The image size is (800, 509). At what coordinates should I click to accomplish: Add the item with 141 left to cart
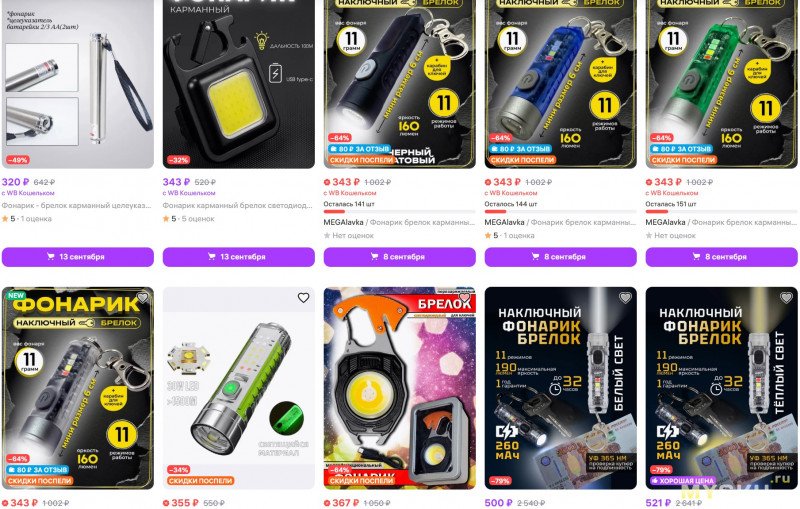tap(399, 257)
